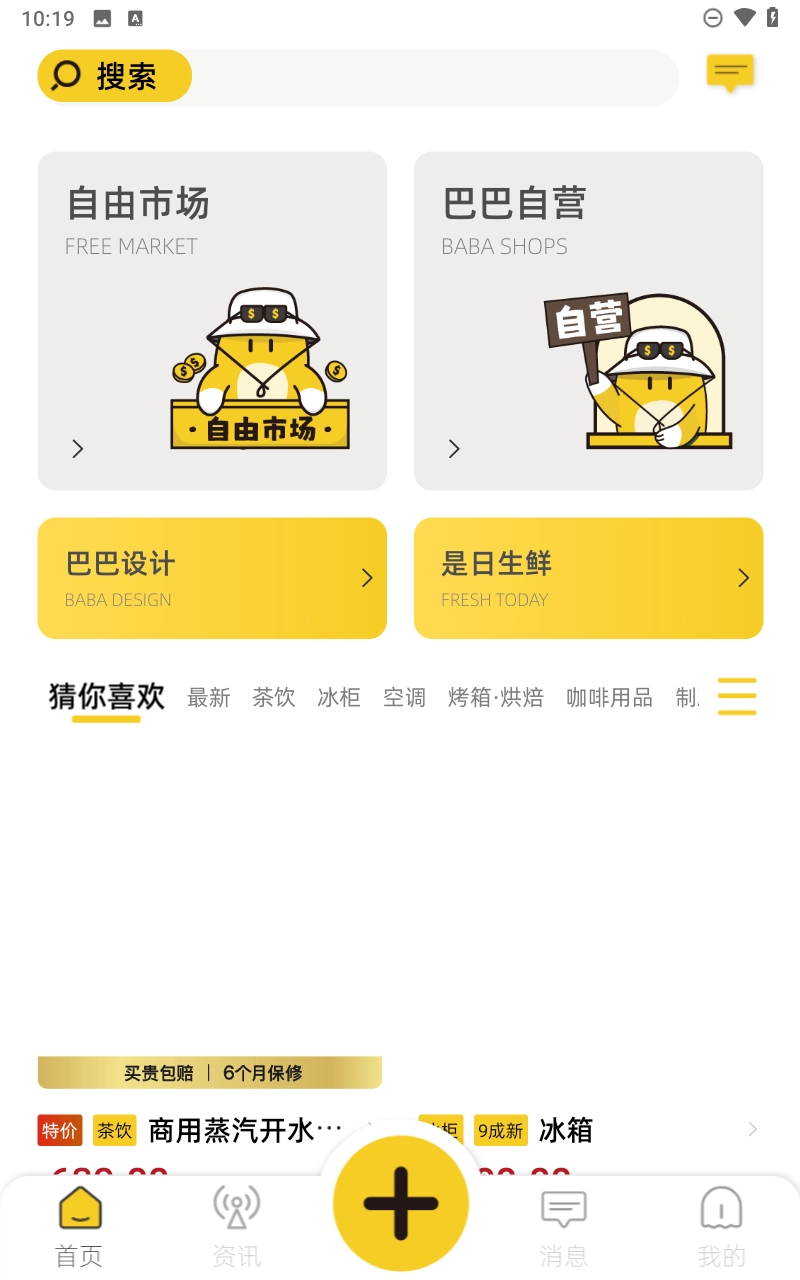Switch to the 冰柜 category tab
800x1280 pixels.
coord(339,698)
